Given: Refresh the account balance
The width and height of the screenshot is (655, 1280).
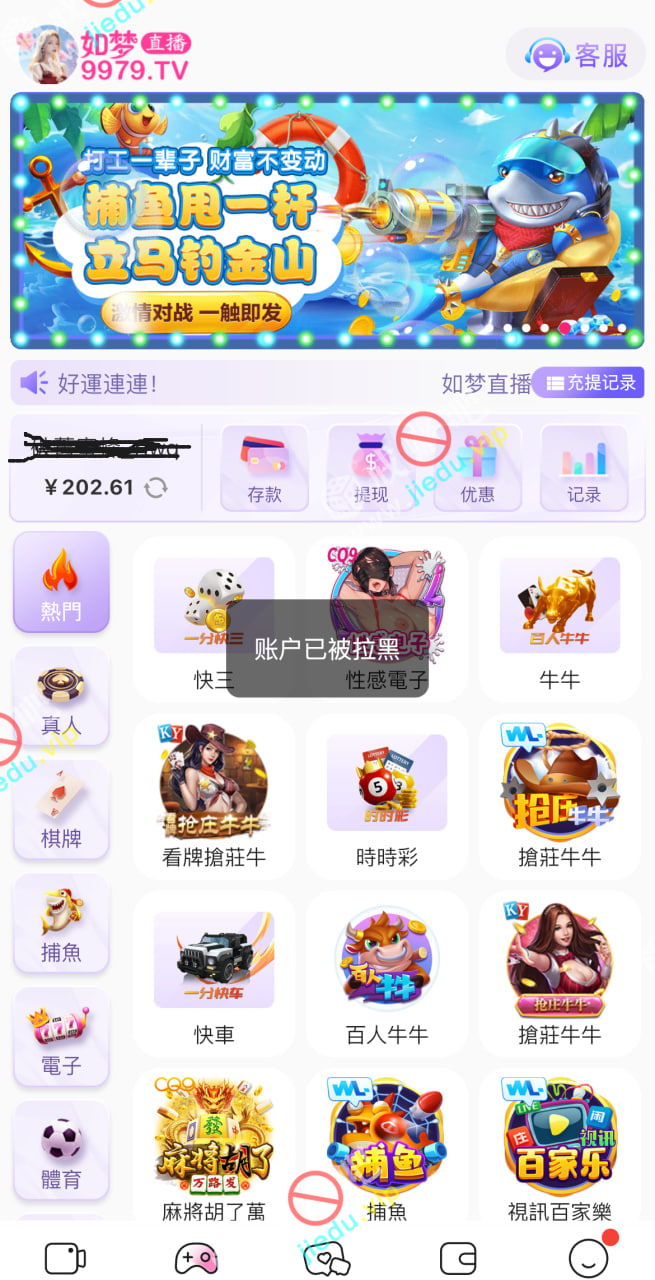Looking at the screenshot, I should tap(156, 488).
